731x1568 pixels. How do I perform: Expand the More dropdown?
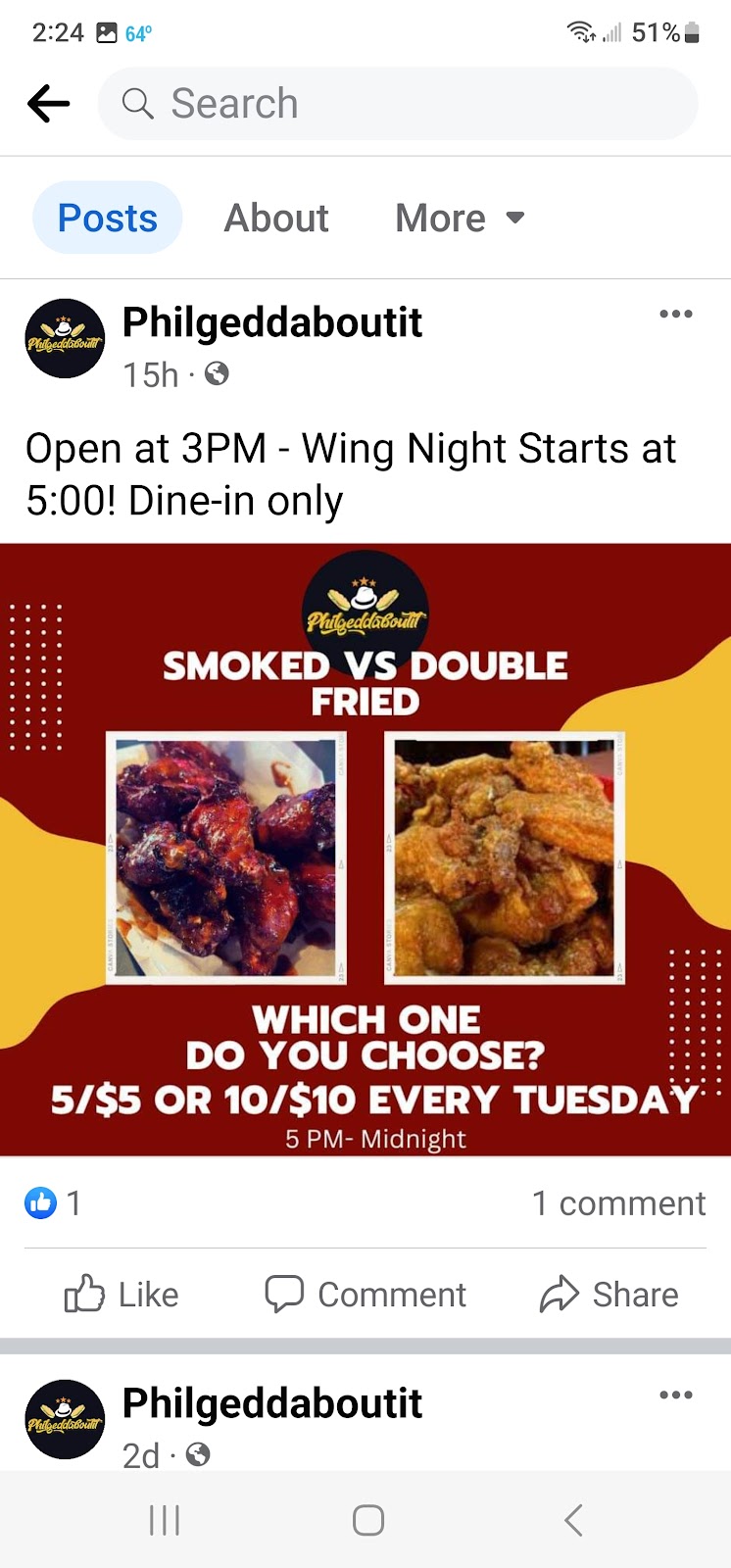coord(460,218)
